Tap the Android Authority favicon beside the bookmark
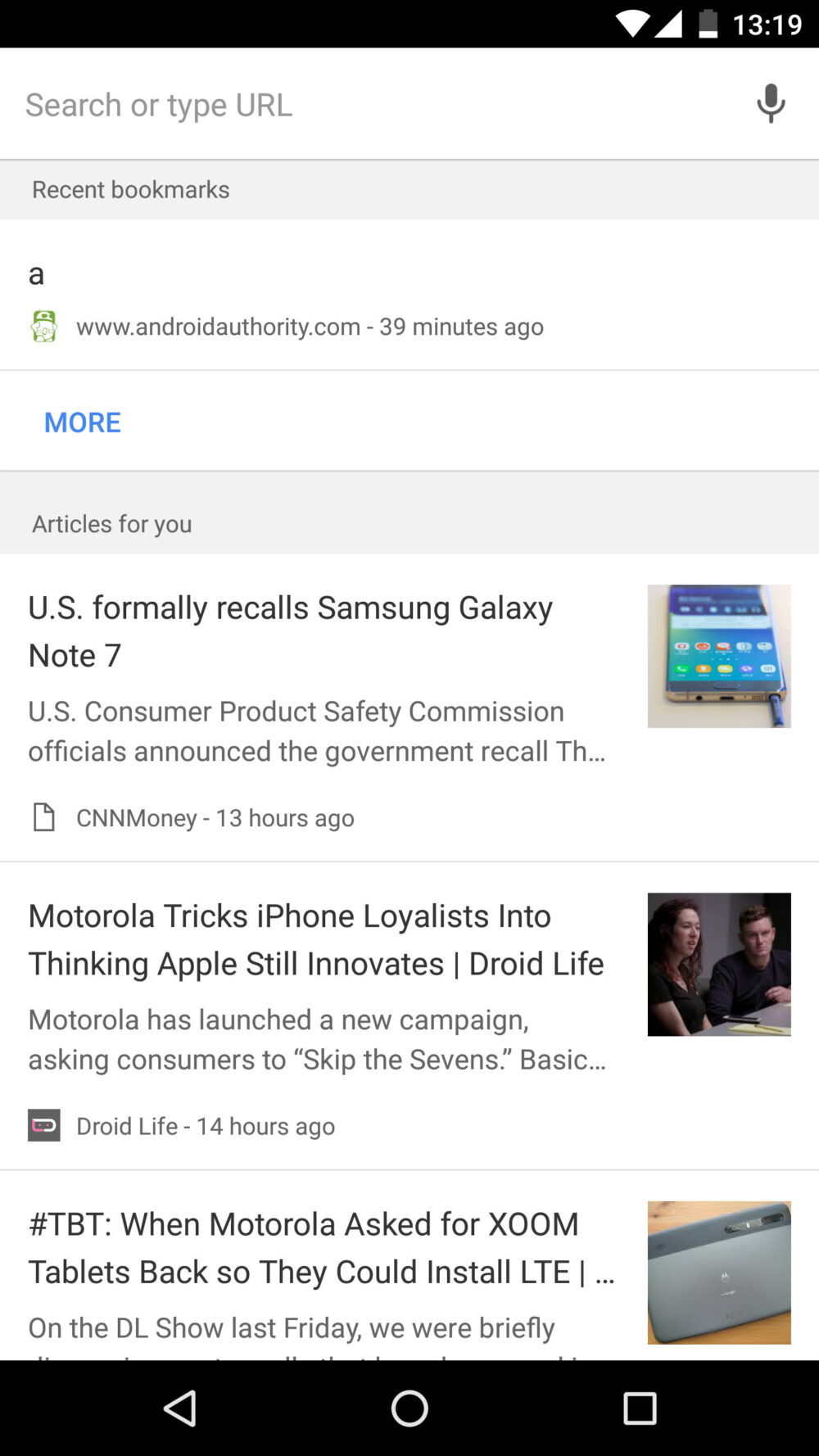Screen dimensions: 819x1456 [x=44, y=326]
